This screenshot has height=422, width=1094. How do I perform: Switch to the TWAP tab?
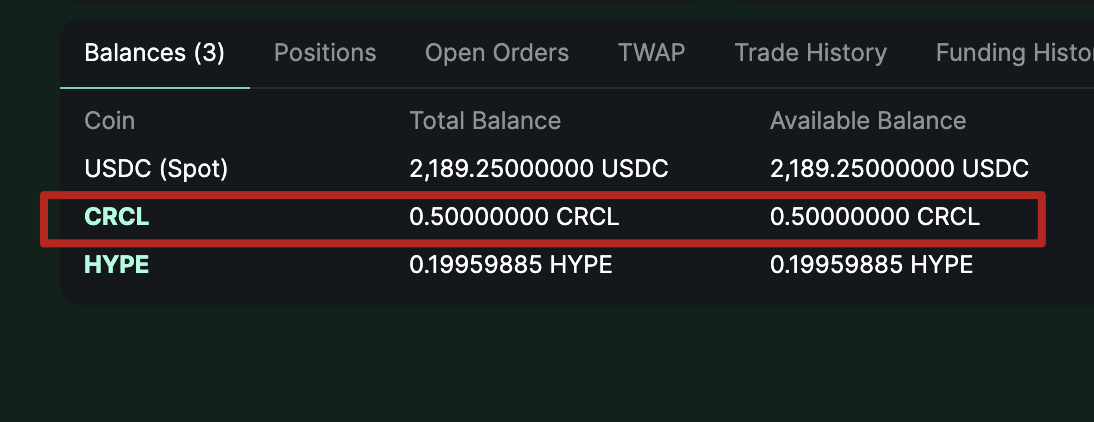[651, 53]
